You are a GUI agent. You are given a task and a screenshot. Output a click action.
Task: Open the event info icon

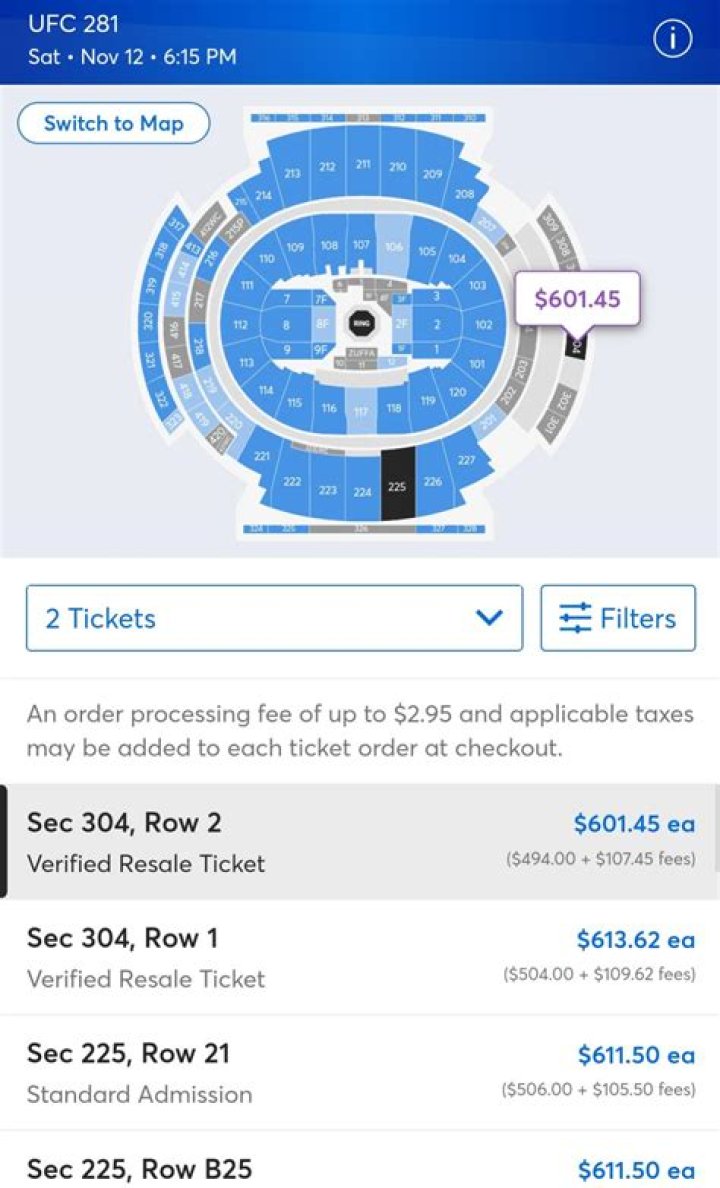672,39
